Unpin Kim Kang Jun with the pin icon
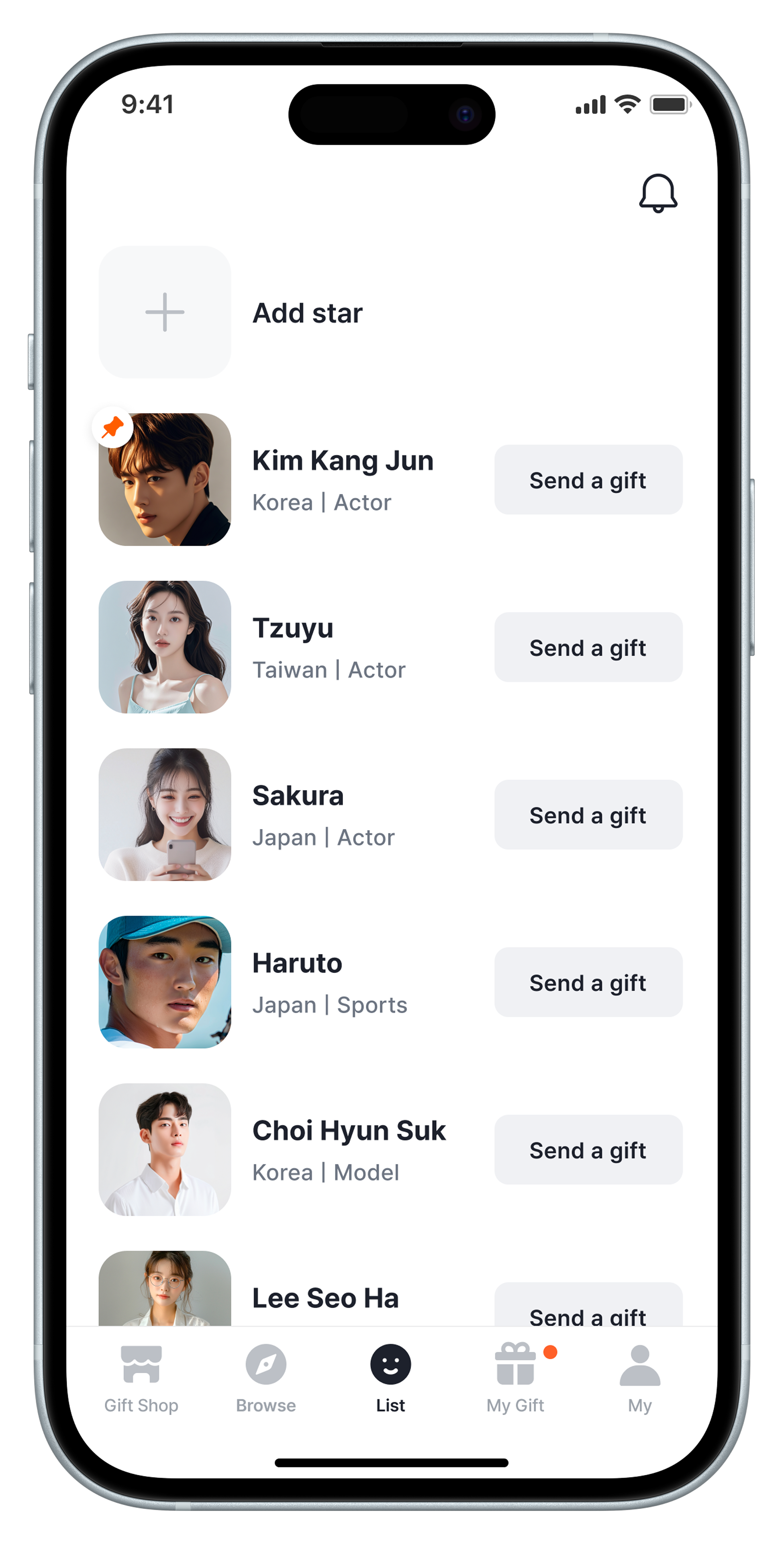 112,427
